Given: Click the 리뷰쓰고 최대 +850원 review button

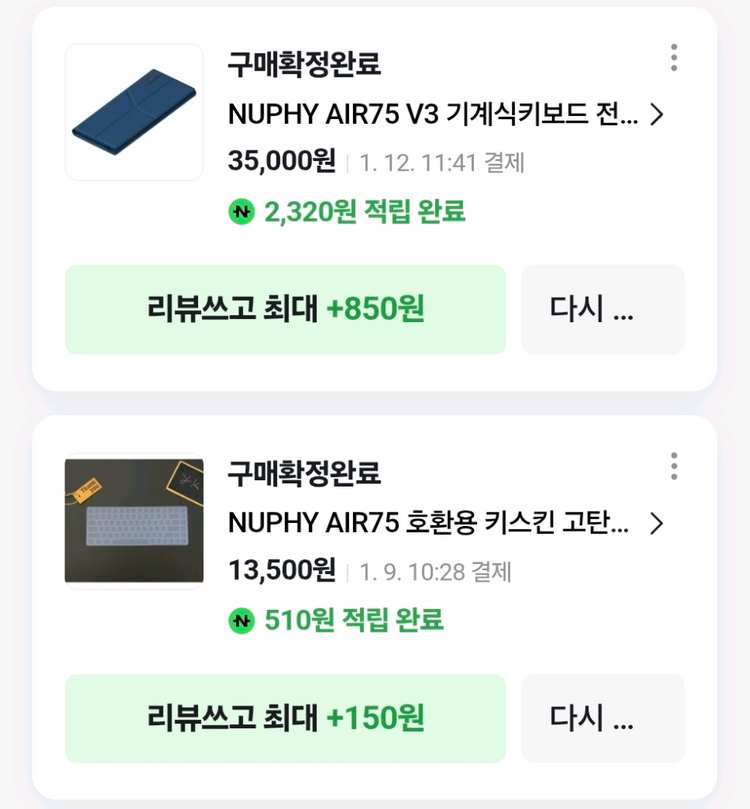Looking at the screenshot, I should [x=284, y=310].
